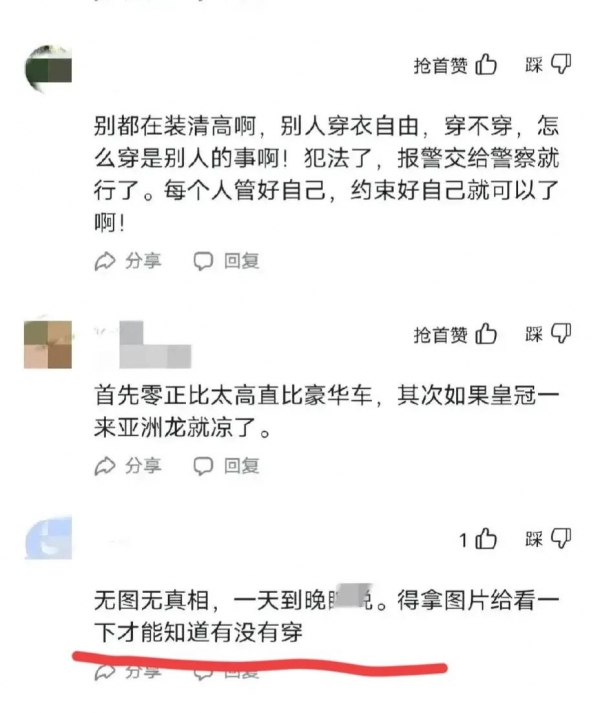
Task: Dislike the 无图无真相 comment
Action: [x=561, y=540]
